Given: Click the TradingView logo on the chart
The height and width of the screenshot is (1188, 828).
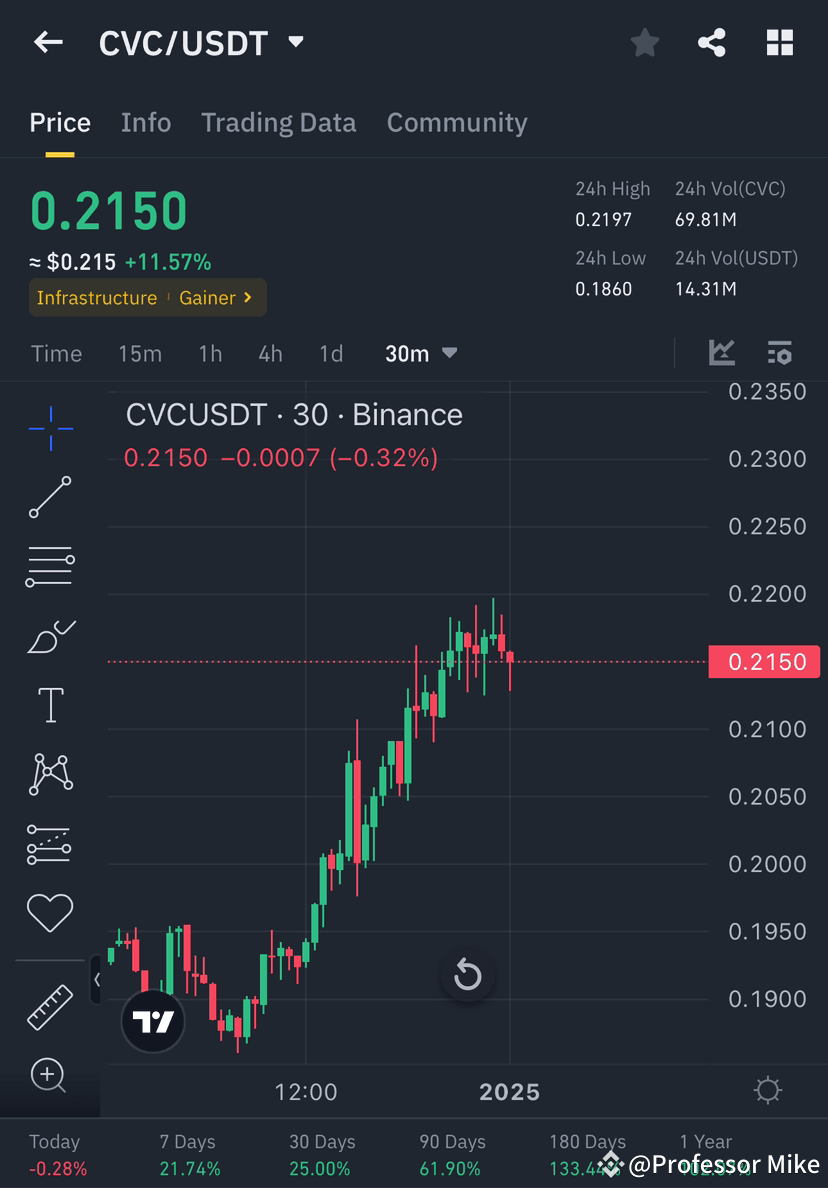Looking at the screenshot, I should [x=152, y=1021].
